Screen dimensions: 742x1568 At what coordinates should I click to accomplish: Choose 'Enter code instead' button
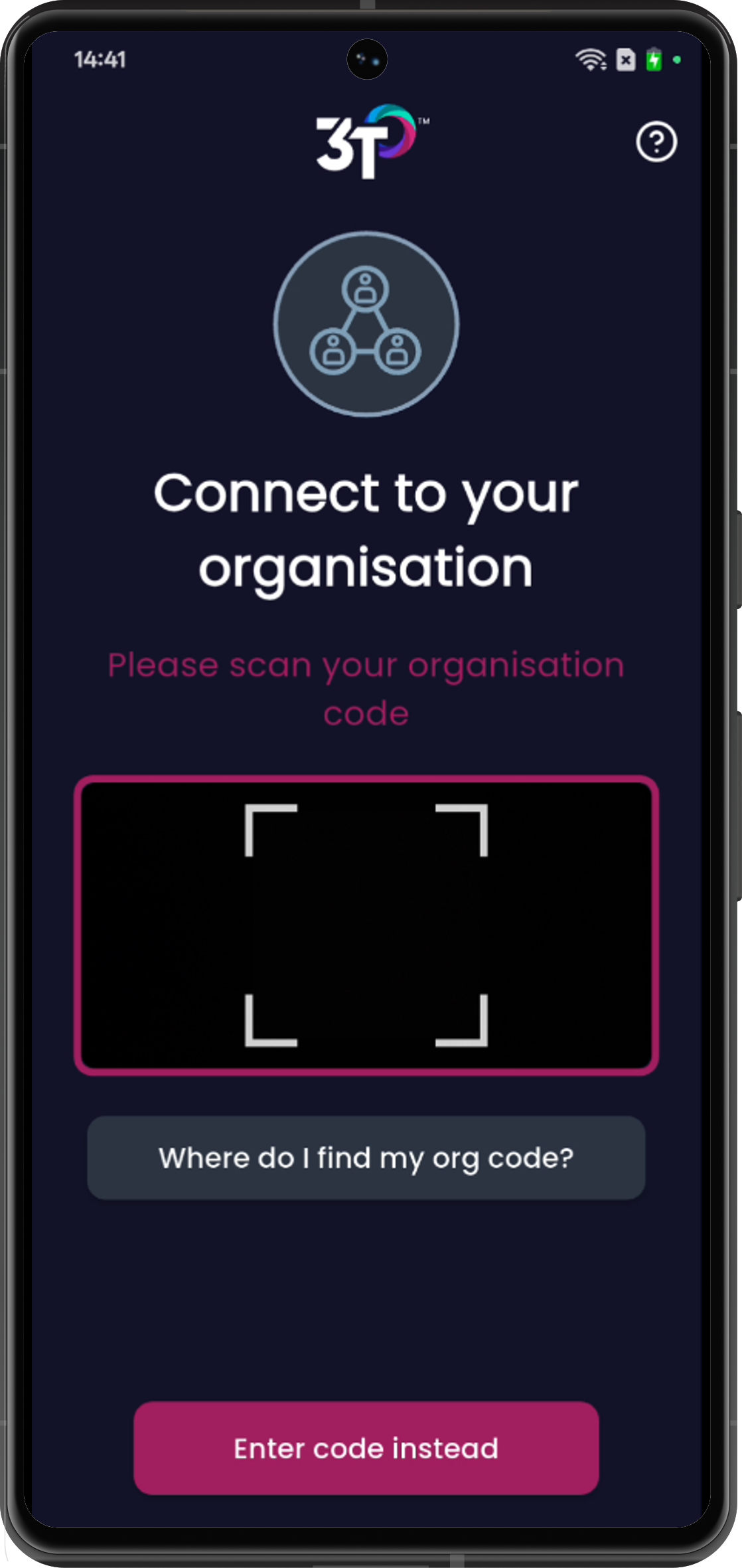click(x=366, y=1448)
